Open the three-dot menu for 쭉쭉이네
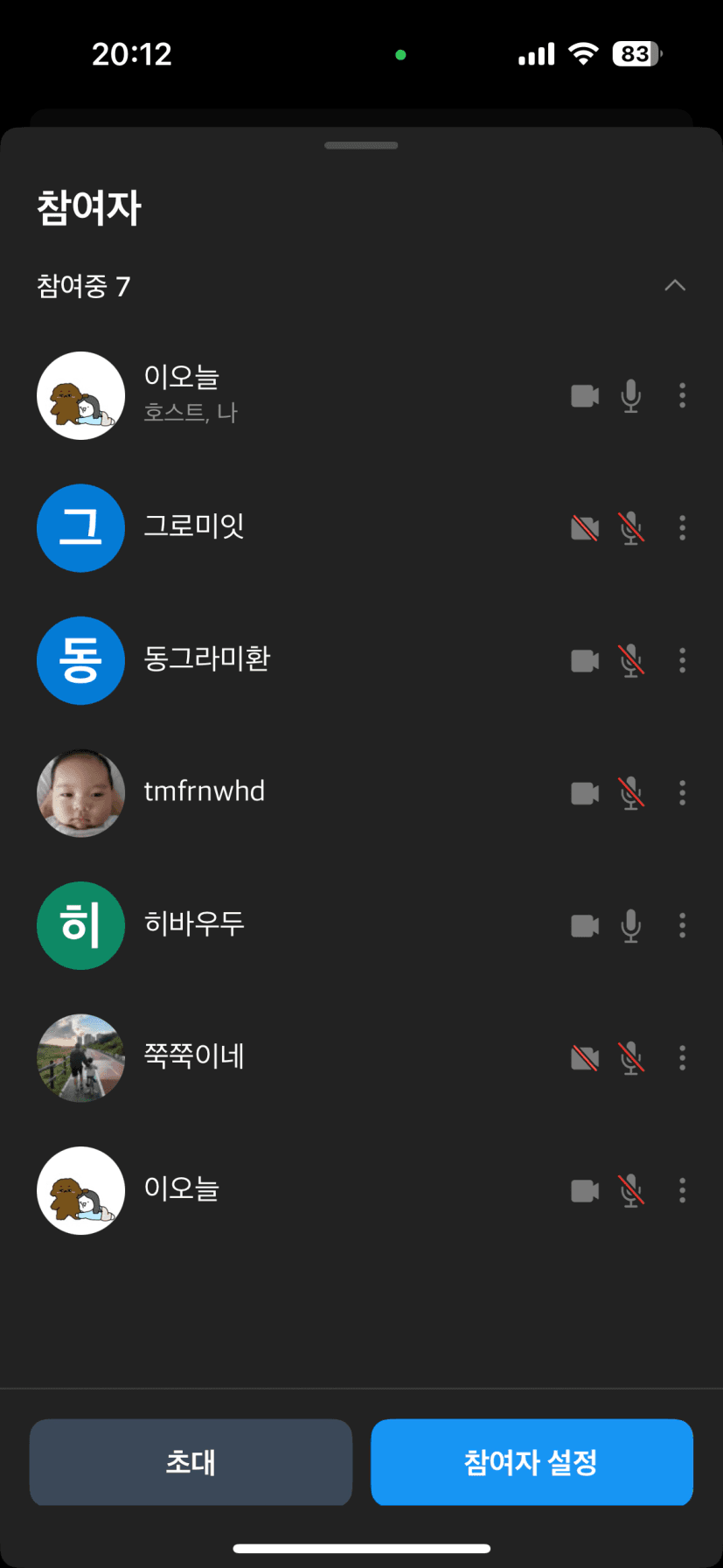This screenshot has width=723, height=1568. tap(682, 1058)
